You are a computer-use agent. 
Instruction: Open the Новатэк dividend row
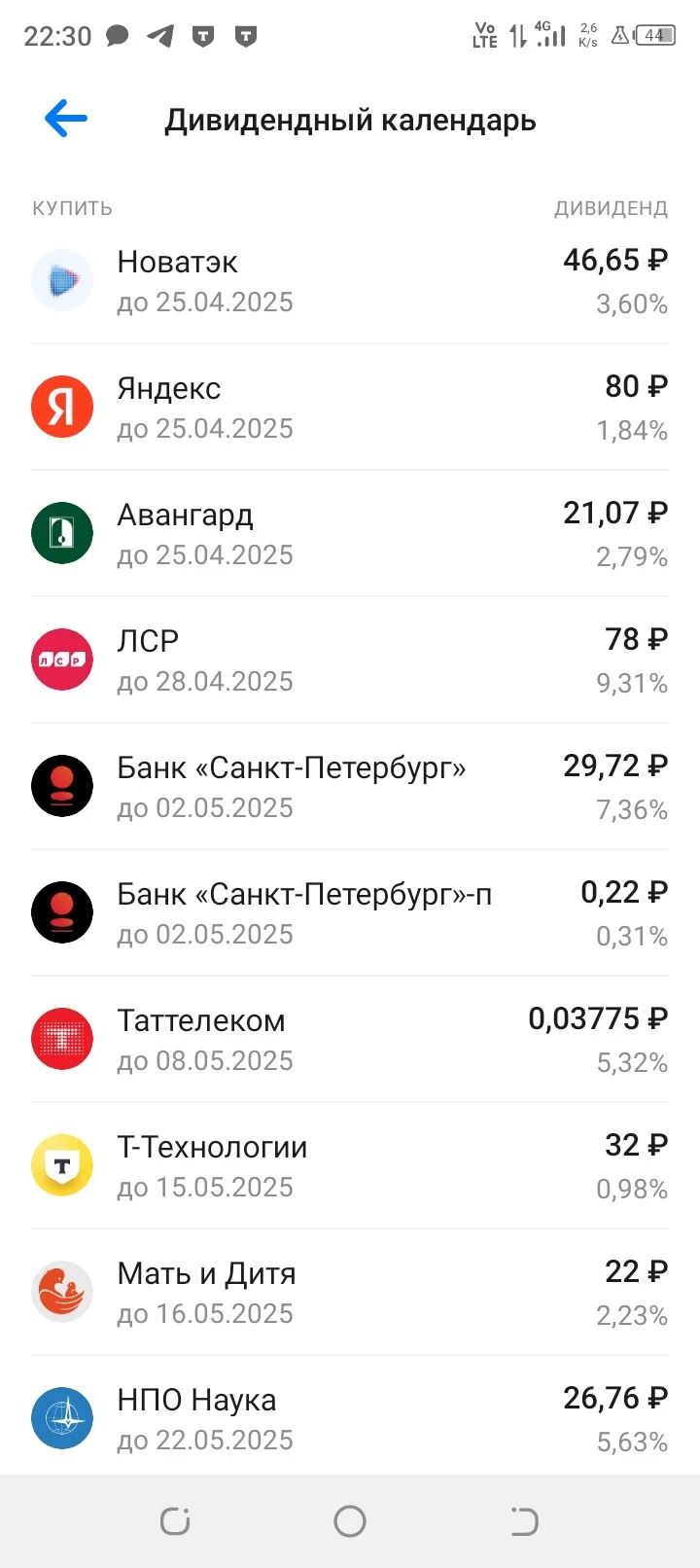(x=350, y=281)
